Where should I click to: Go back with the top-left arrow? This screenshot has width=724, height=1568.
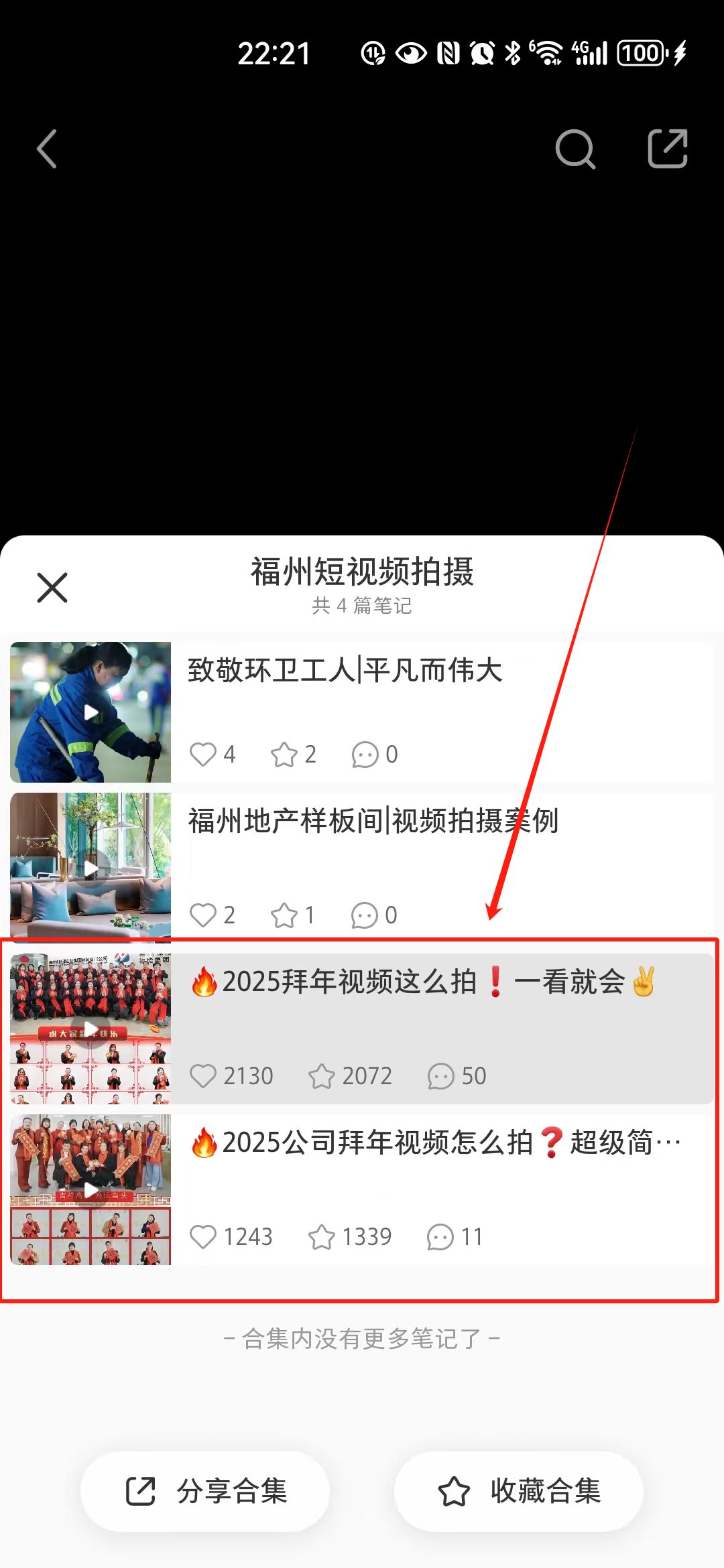coord(47,149)
